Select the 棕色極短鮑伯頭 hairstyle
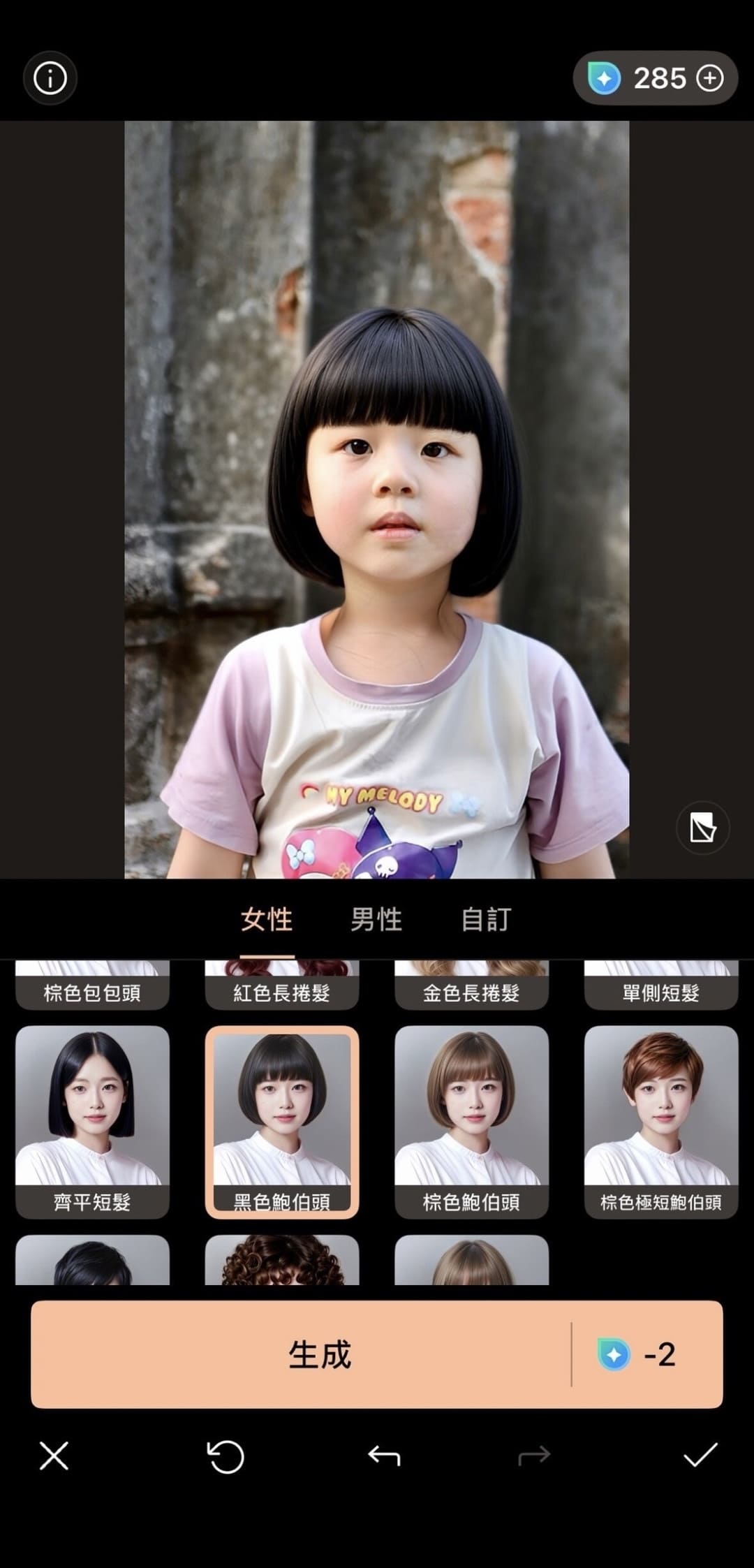754x1568 pixels. (661, 1122)
